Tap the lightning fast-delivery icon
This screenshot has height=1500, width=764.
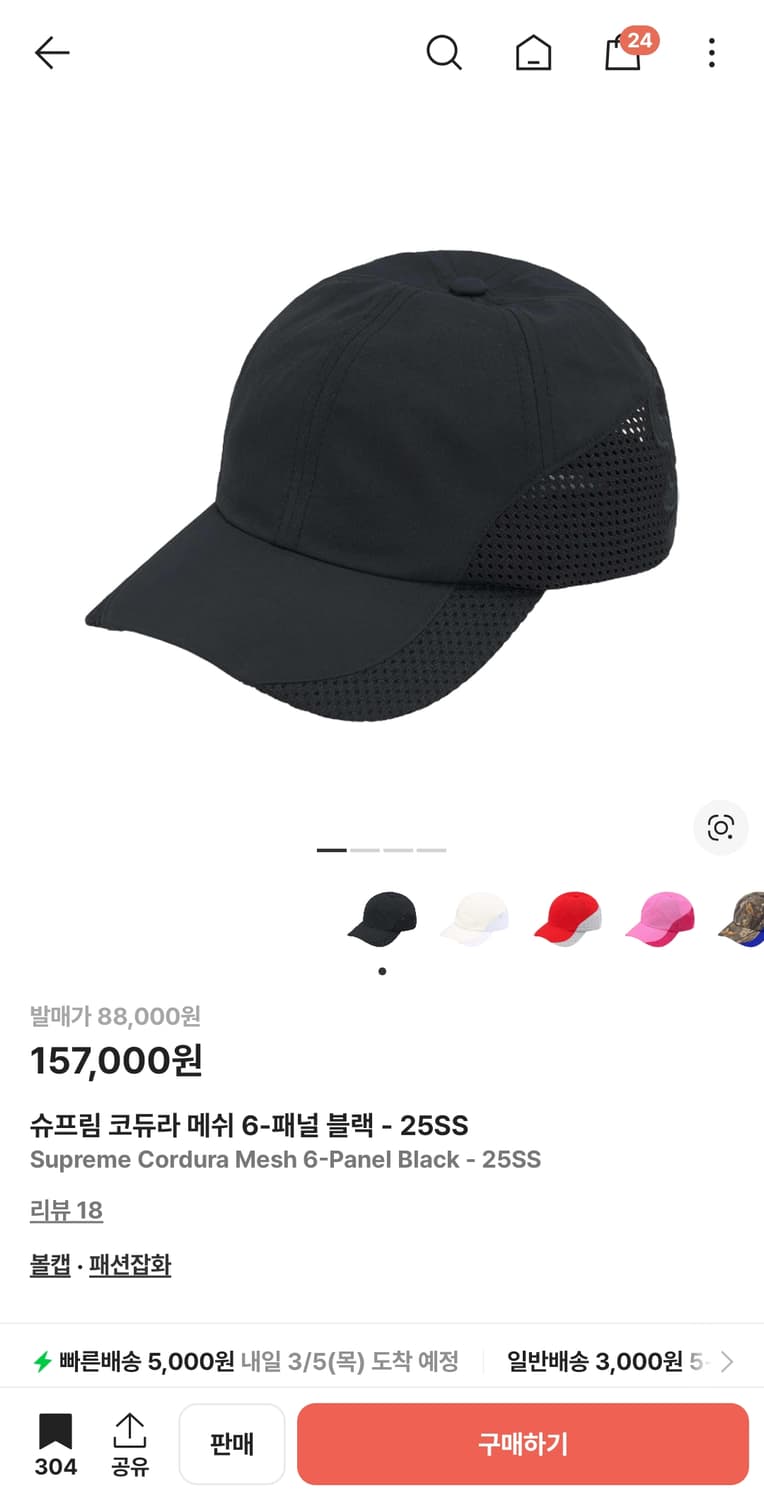[x=40, y=1361]
